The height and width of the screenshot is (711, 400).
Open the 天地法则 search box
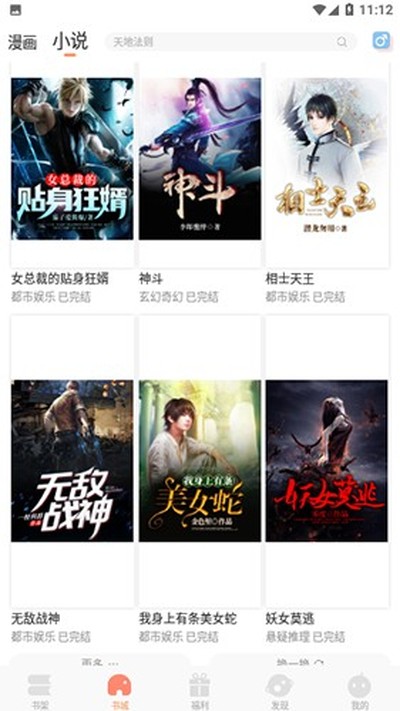tap(231, 42)
